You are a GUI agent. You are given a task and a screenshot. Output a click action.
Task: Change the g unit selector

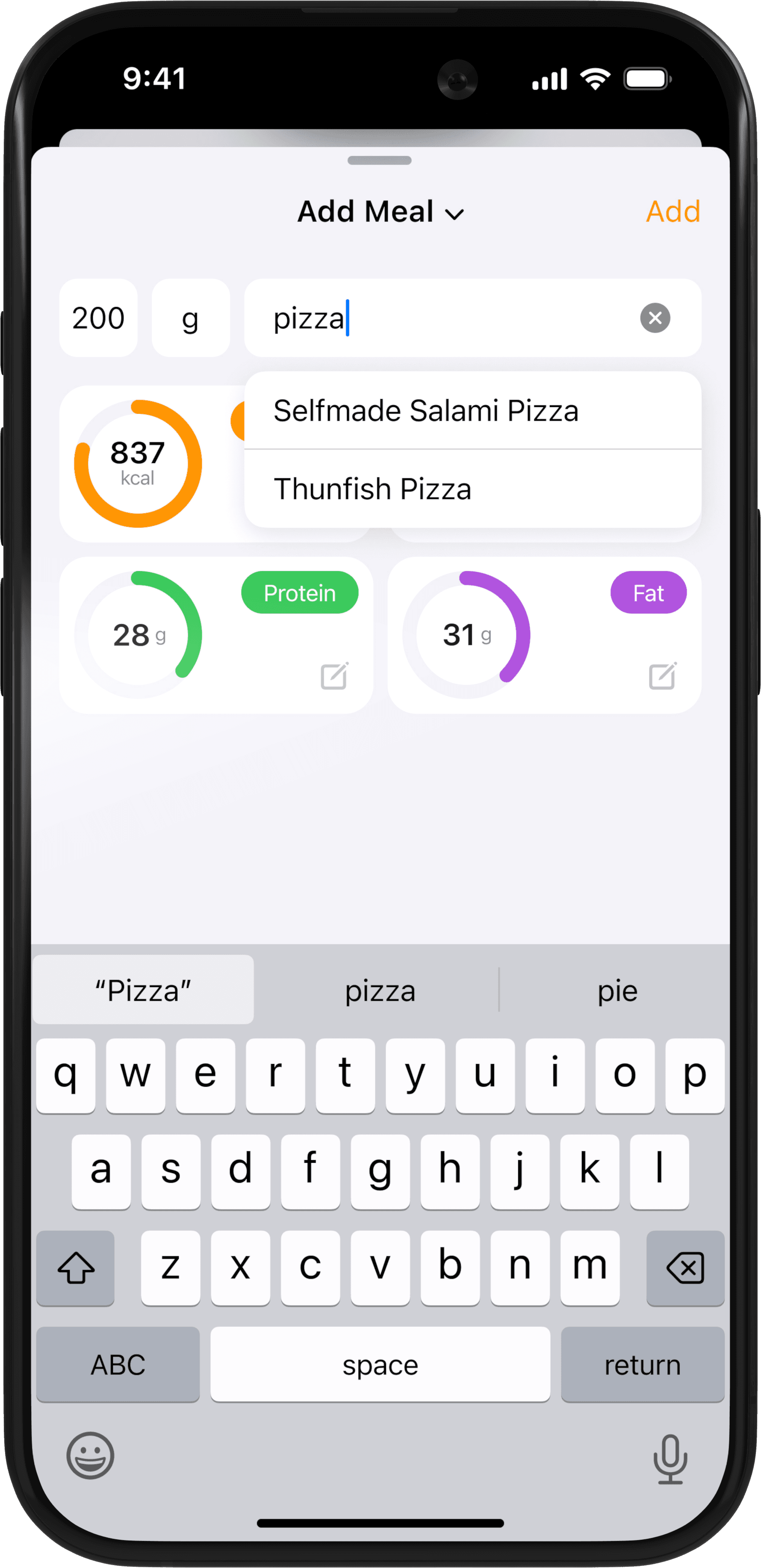click(191, 318)
